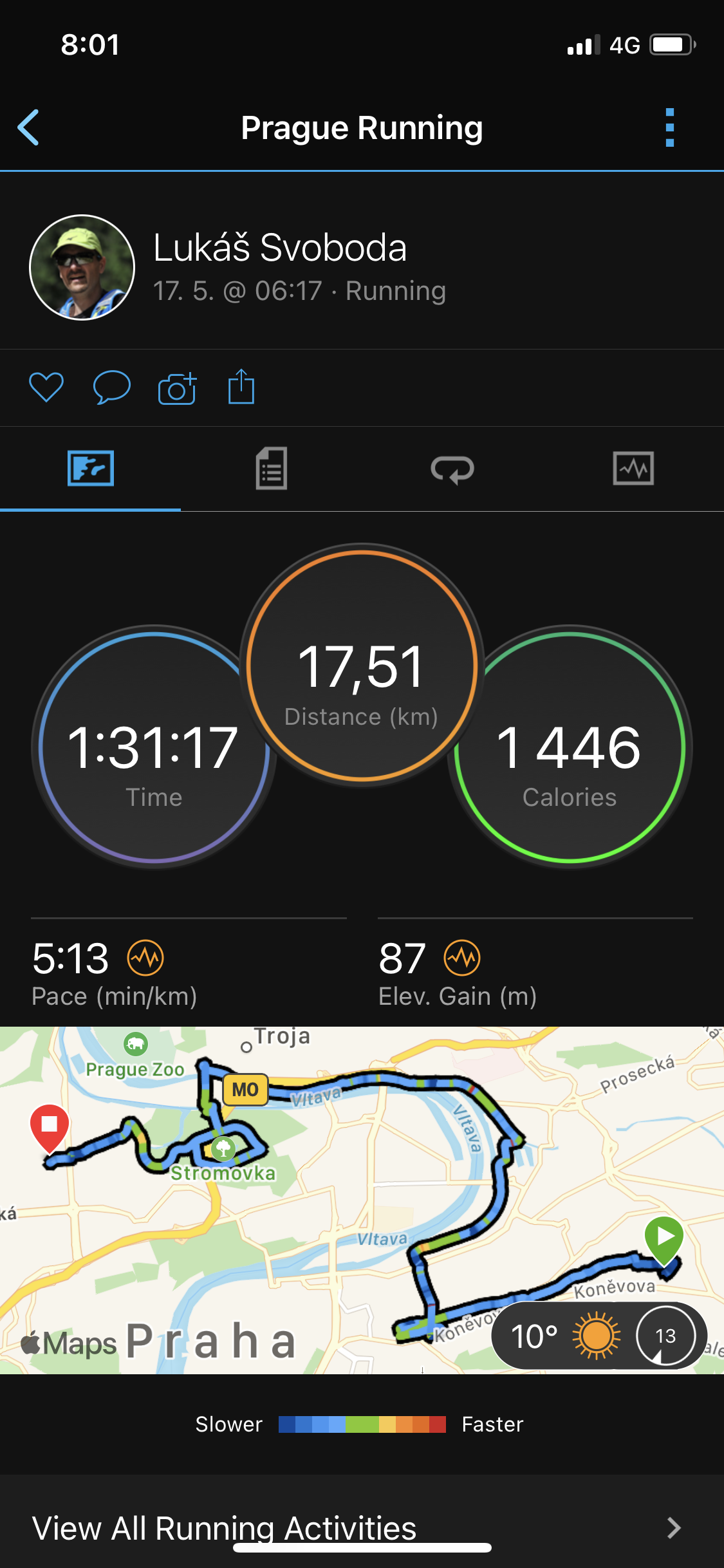Share this running activity

[241, 386]
